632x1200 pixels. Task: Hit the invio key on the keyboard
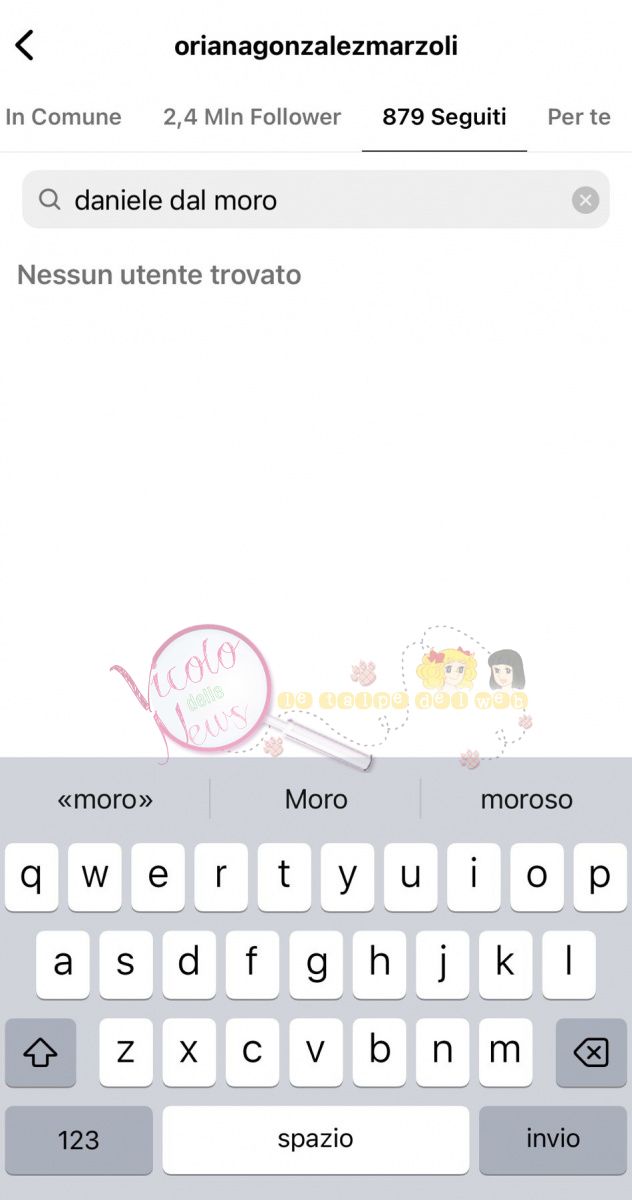click(552, 1139)
